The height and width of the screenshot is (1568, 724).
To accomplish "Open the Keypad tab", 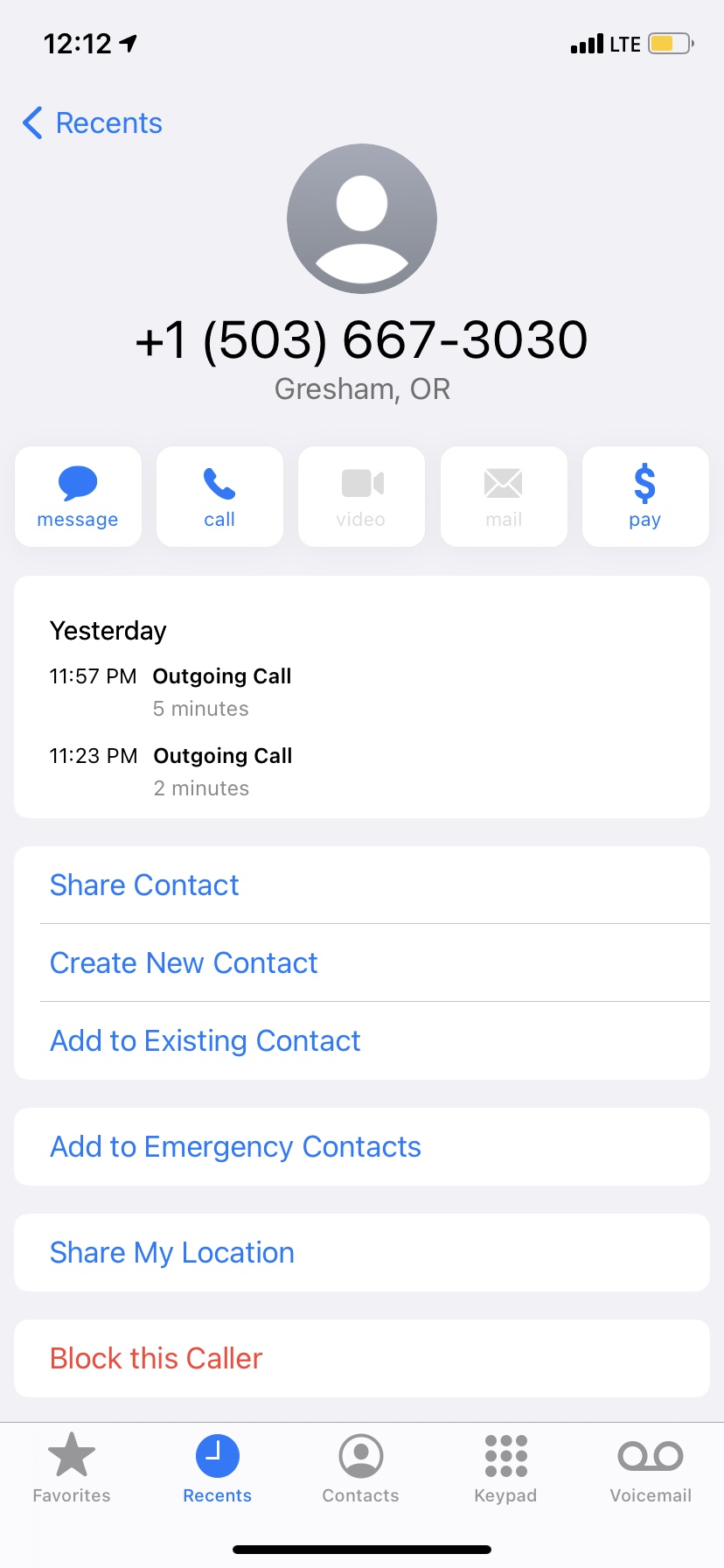I will tap(505, 1468).
